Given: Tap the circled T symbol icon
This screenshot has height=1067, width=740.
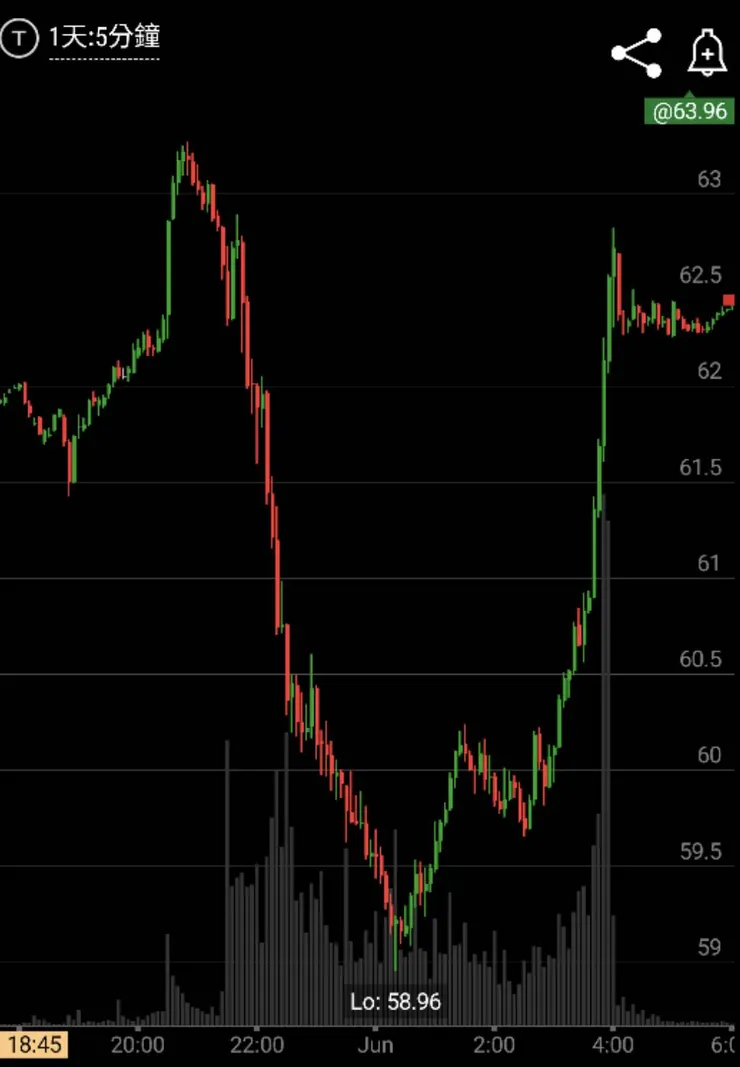Looking at the screenshot, I should [x=21, y=40].
